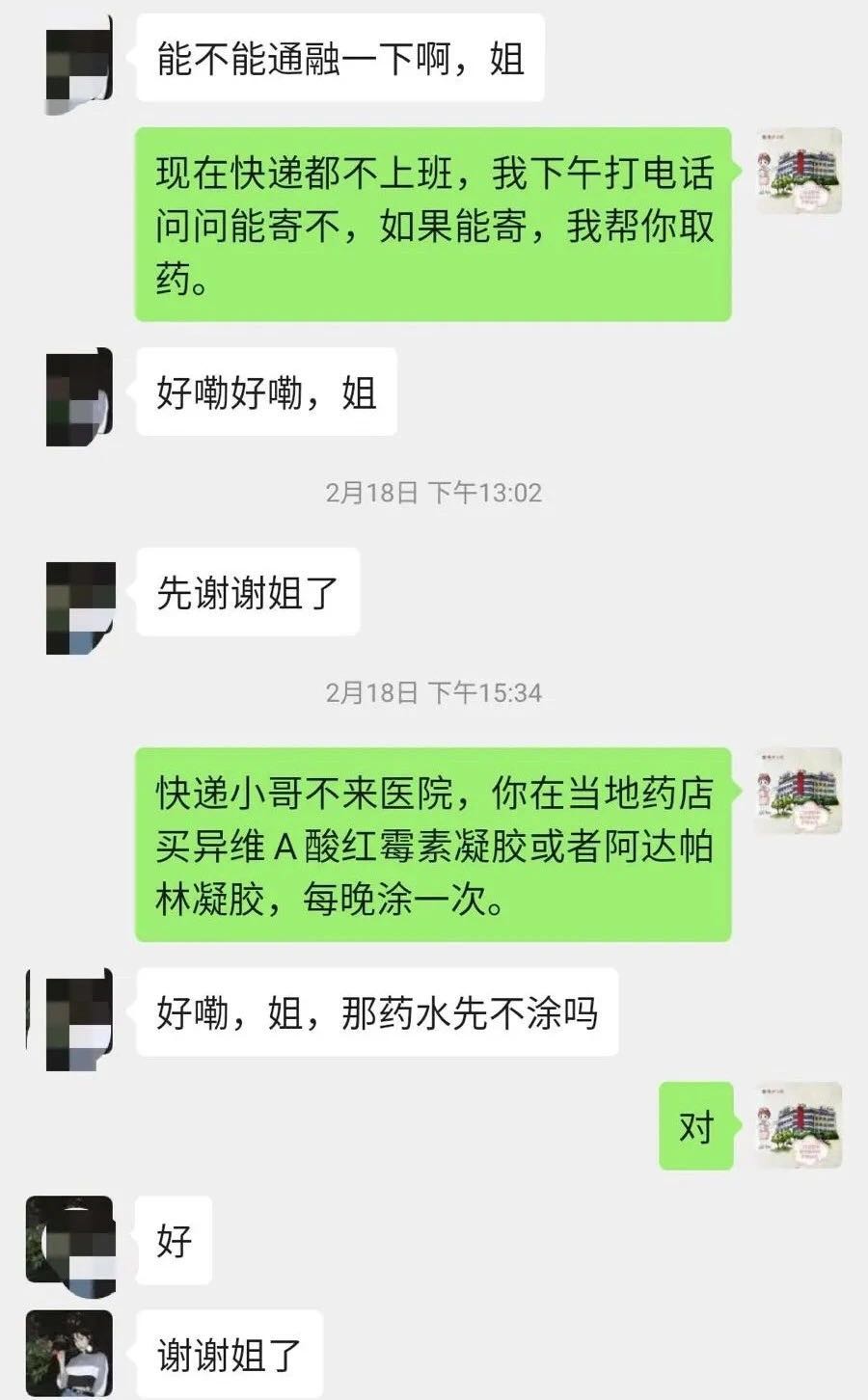View profile from avatar beside "好嘞好嘞，姐"
Screen dimensions: 868x1400
pos(79,396)
